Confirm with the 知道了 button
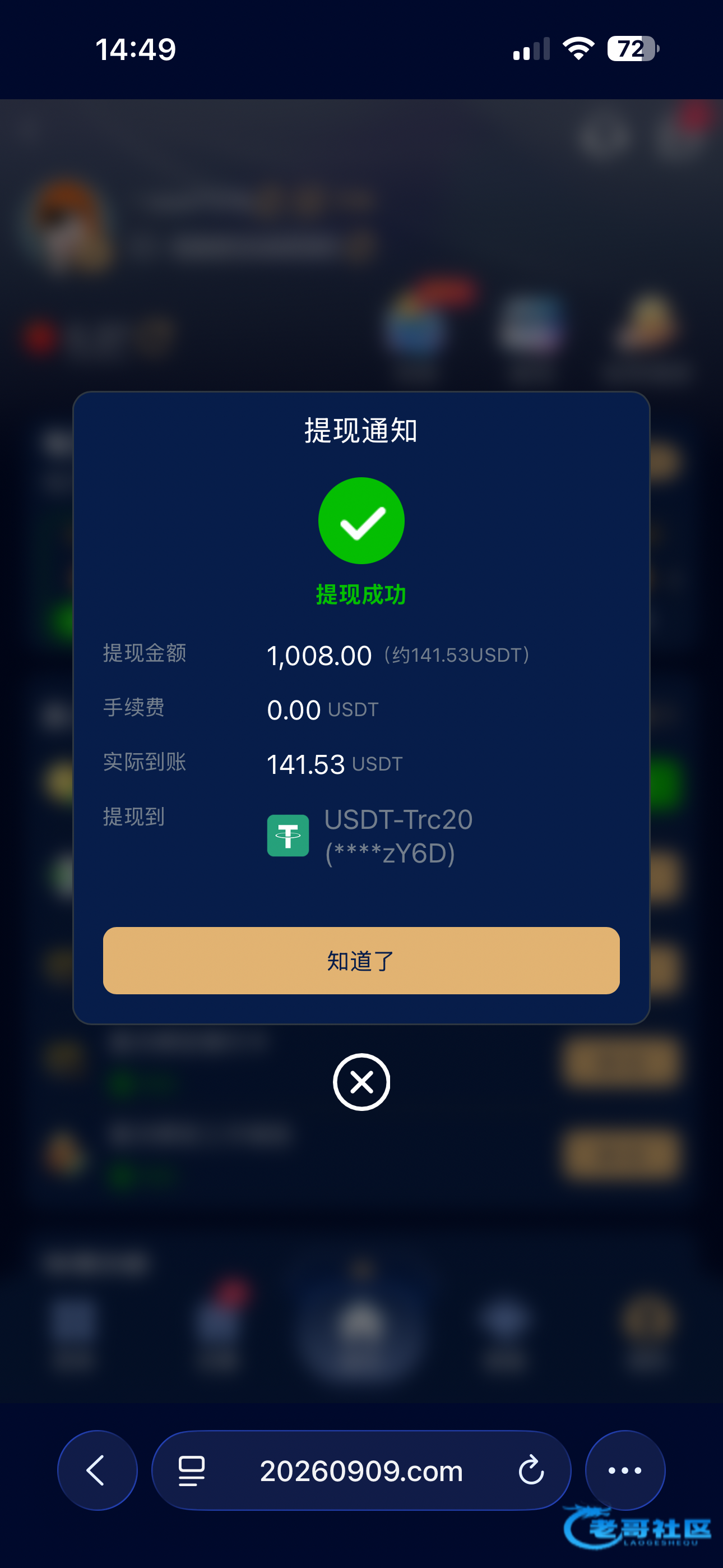This screenshot has height=1568, width=723. pyautogui.click(x=361, y=960)
